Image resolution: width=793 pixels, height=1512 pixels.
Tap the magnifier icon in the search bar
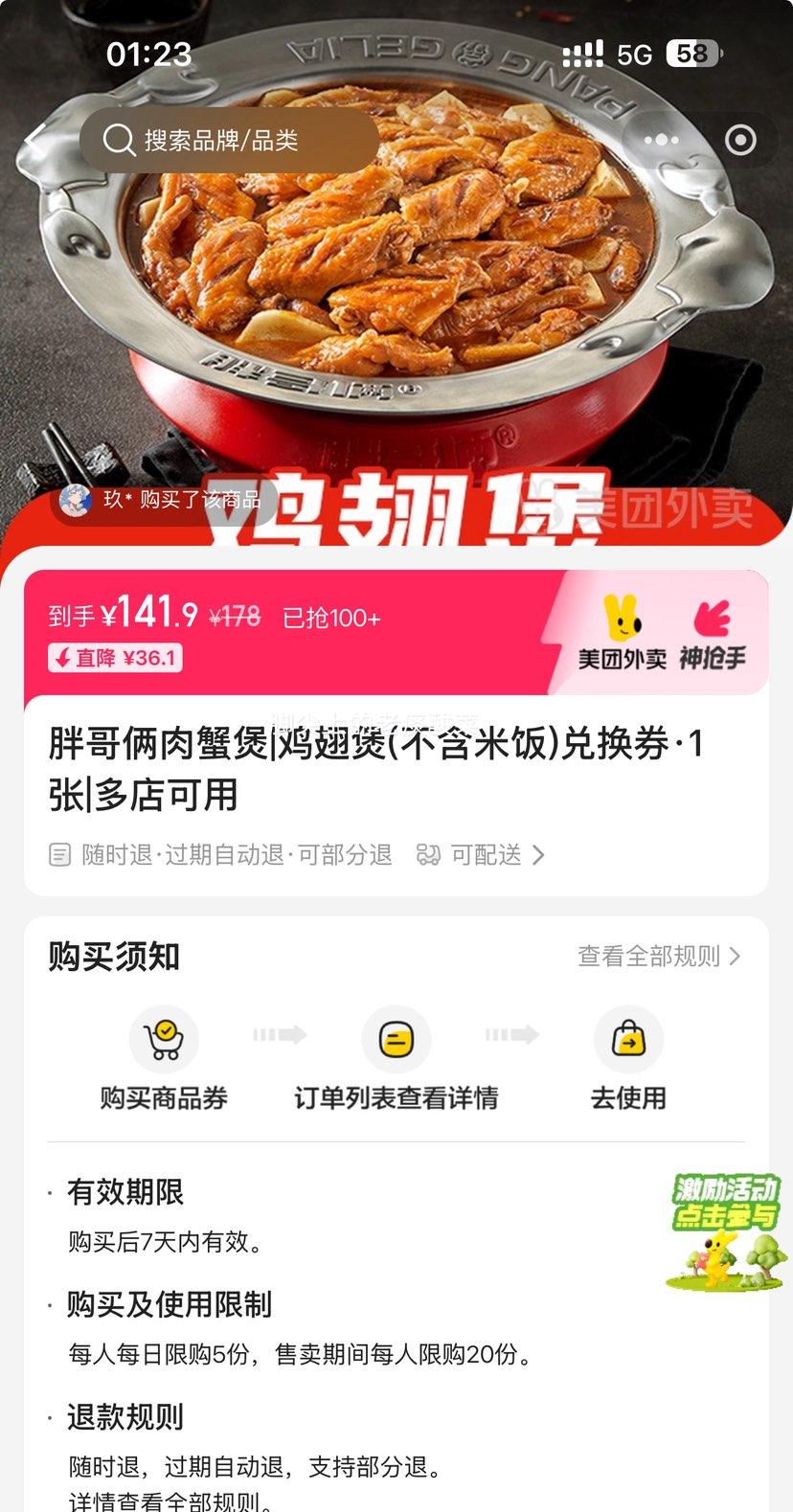click(x=118, y=140)
